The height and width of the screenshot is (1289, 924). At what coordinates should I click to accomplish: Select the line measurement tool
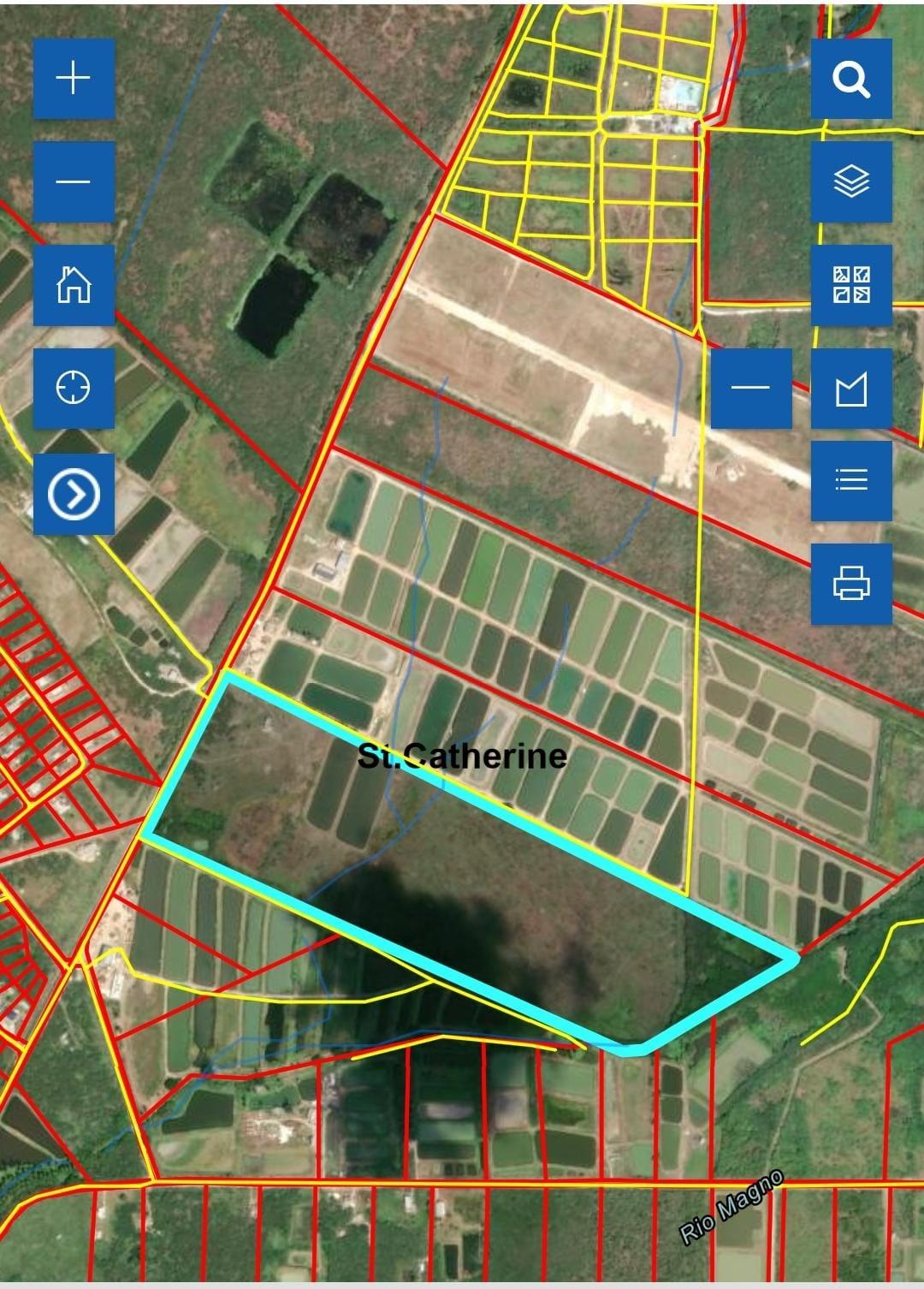(750, 388)
